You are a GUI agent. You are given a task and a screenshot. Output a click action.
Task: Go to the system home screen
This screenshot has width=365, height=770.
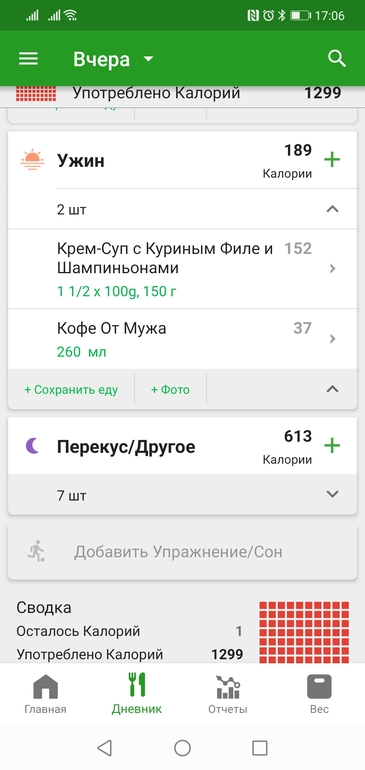click(182, 748)
